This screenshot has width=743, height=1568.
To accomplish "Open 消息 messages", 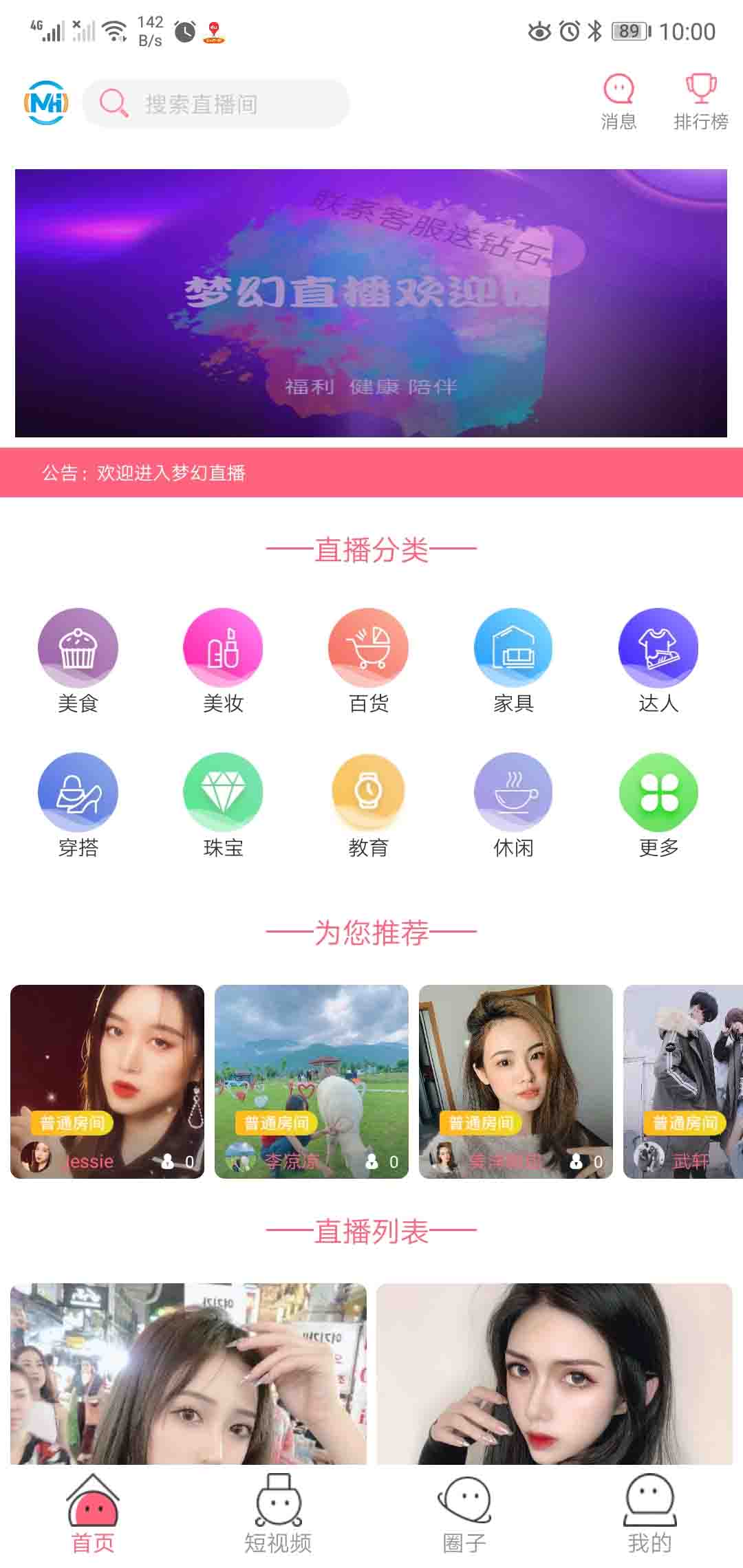I will pyautogui.click(x=618, y=102).
